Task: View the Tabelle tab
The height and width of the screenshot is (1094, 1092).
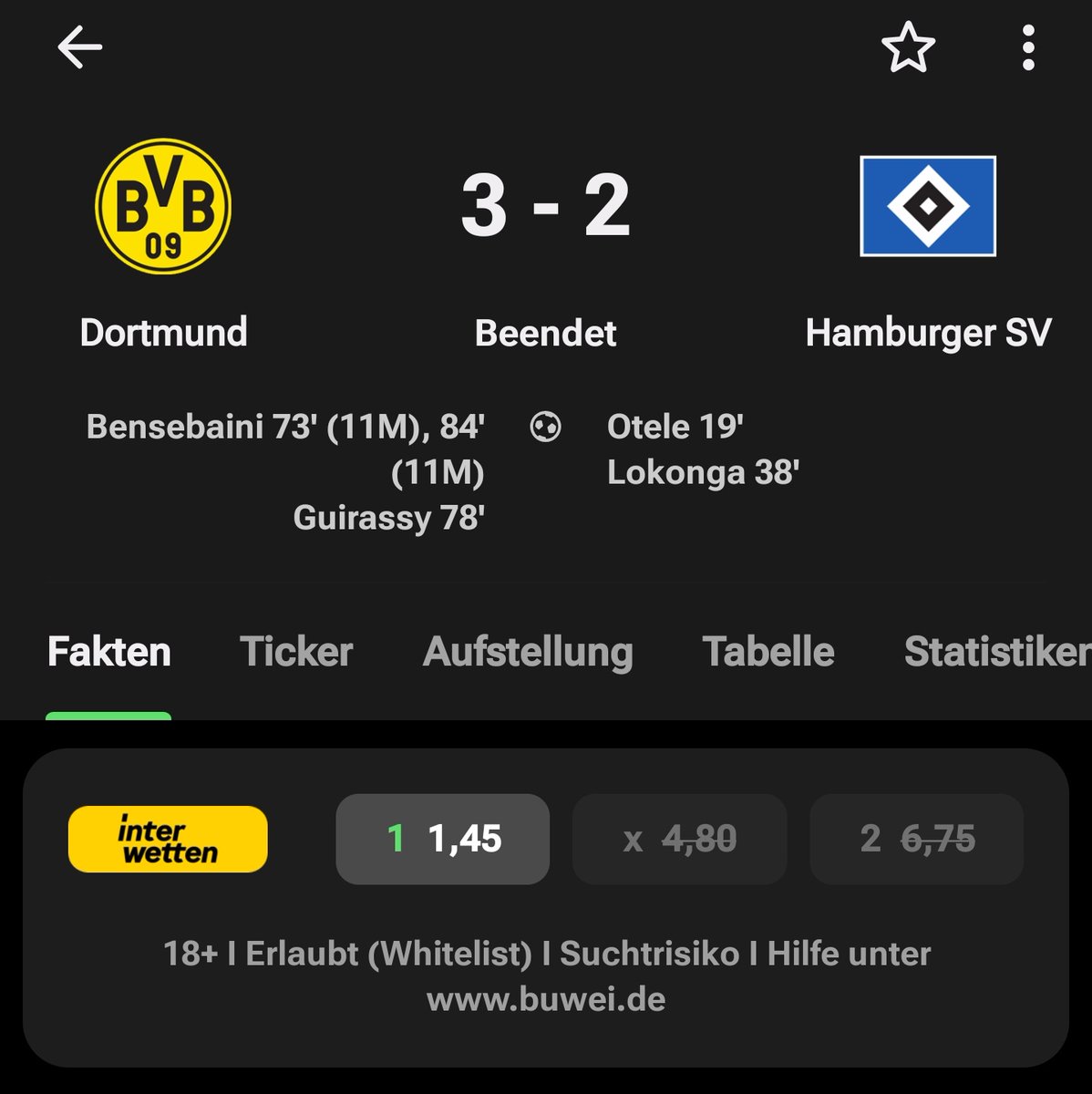Action: click(768, 652)
